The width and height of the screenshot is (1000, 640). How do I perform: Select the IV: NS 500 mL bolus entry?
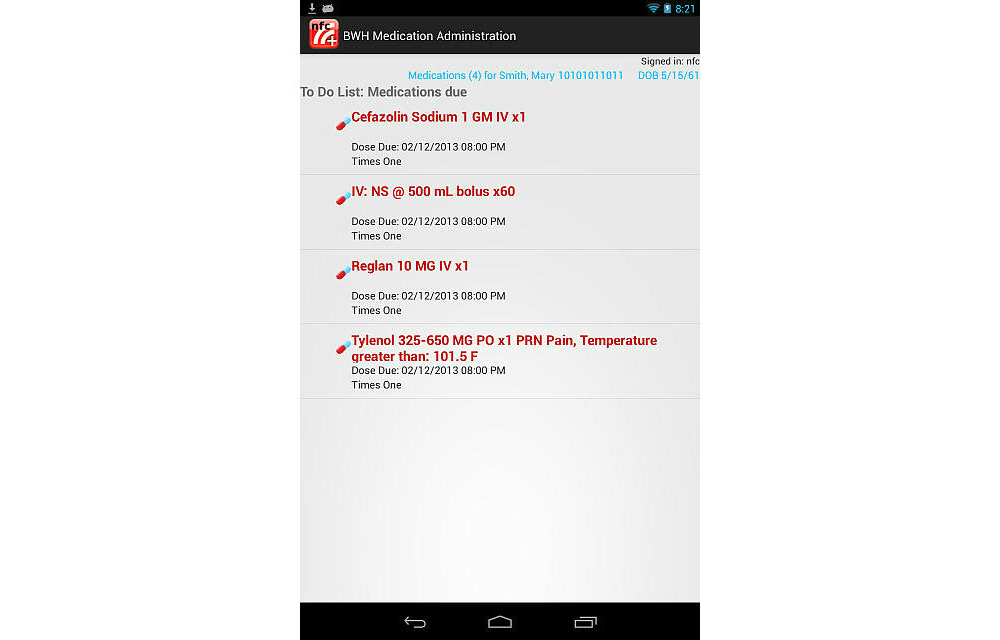(x=433, y=192)
